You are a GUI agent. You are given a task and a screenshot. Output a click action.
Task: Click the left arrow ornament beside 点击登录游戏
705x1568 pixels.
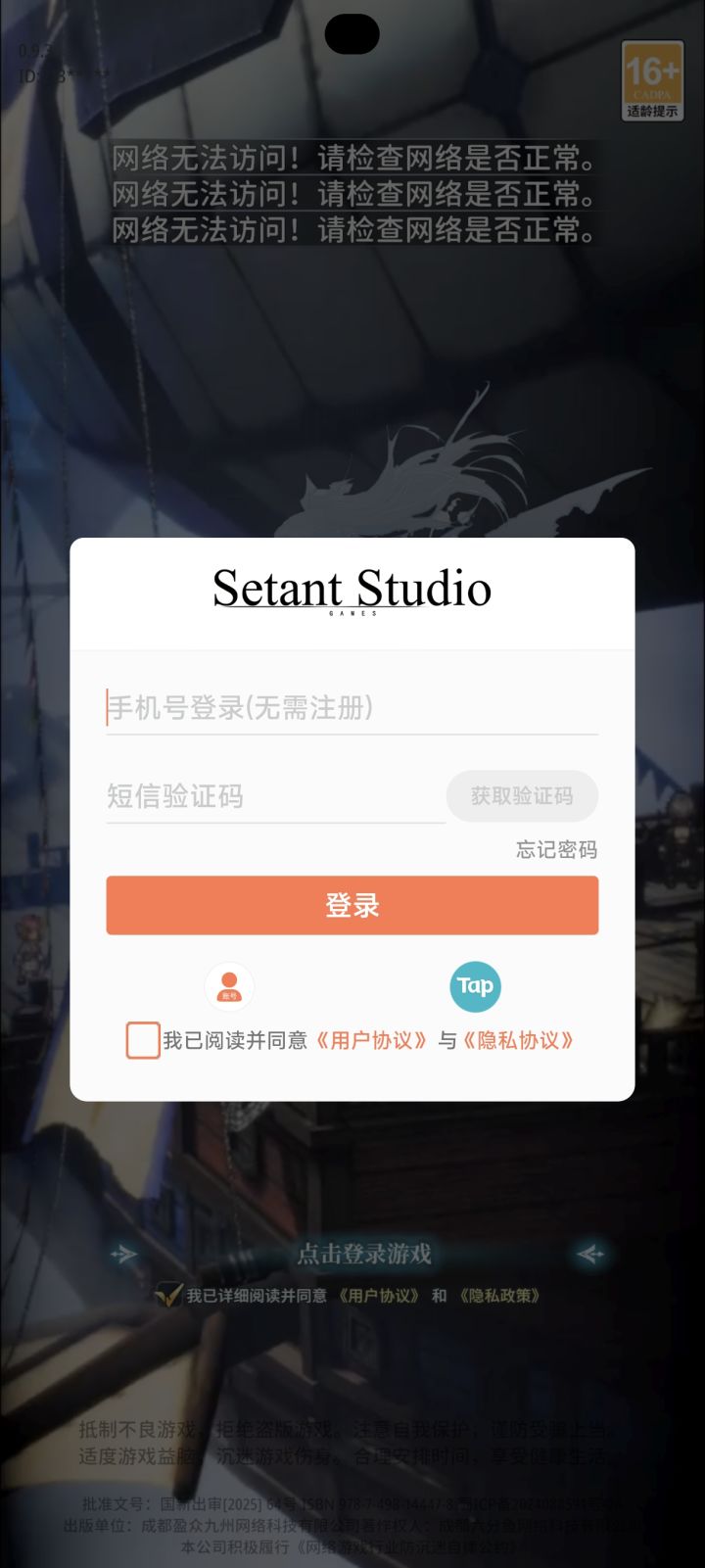point(125,1255)
